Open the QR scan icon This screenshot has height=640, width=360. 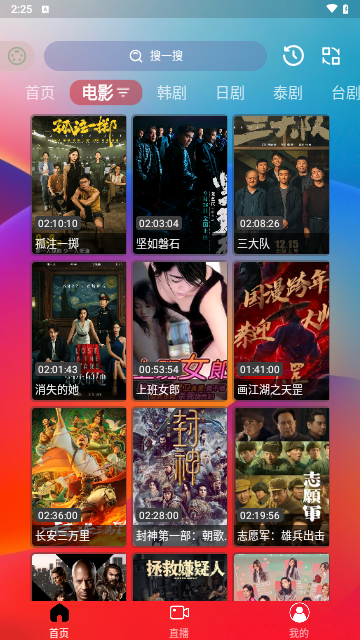(x=331, y=56)
